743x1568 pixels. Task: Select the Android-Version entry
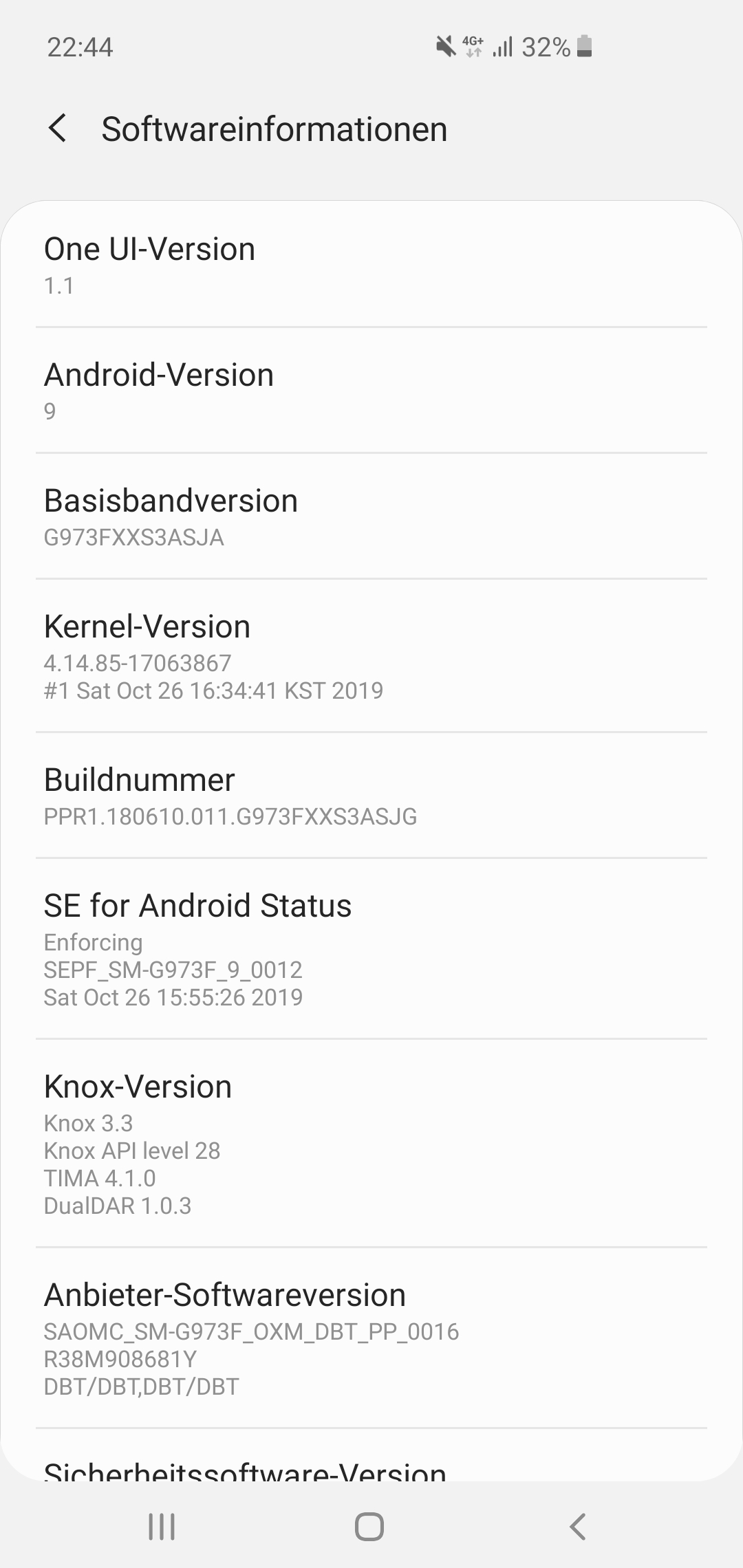[371, 391]
